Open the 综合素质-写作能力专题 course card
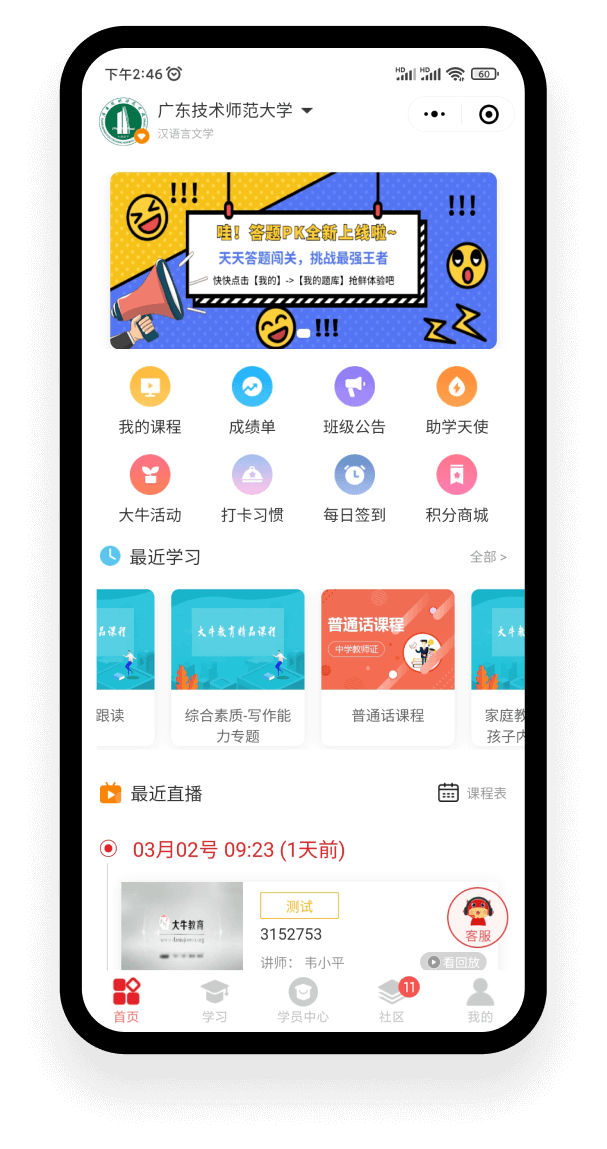 click(x=237, y=666)
